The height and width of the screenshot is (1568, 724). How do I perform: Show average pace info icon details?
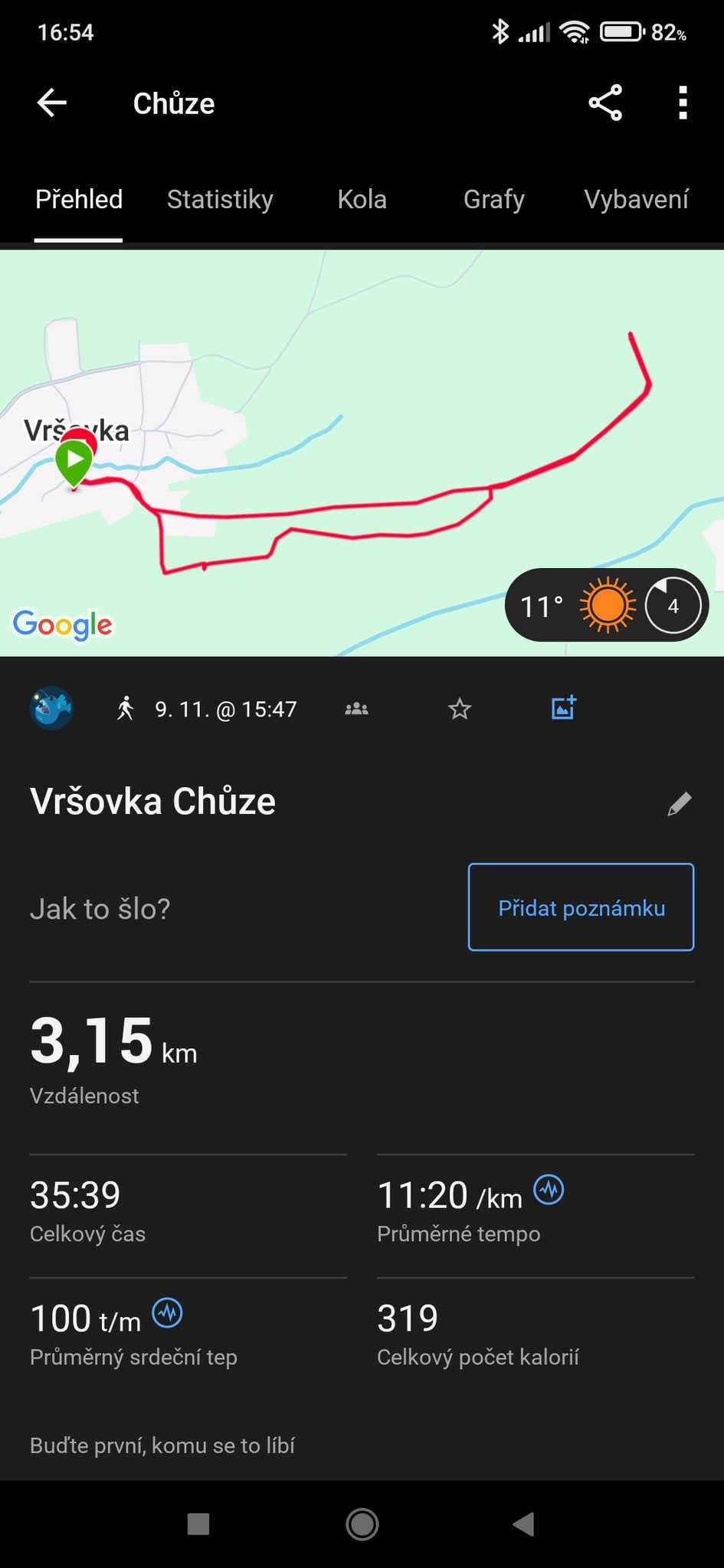tap(549, 1190)
